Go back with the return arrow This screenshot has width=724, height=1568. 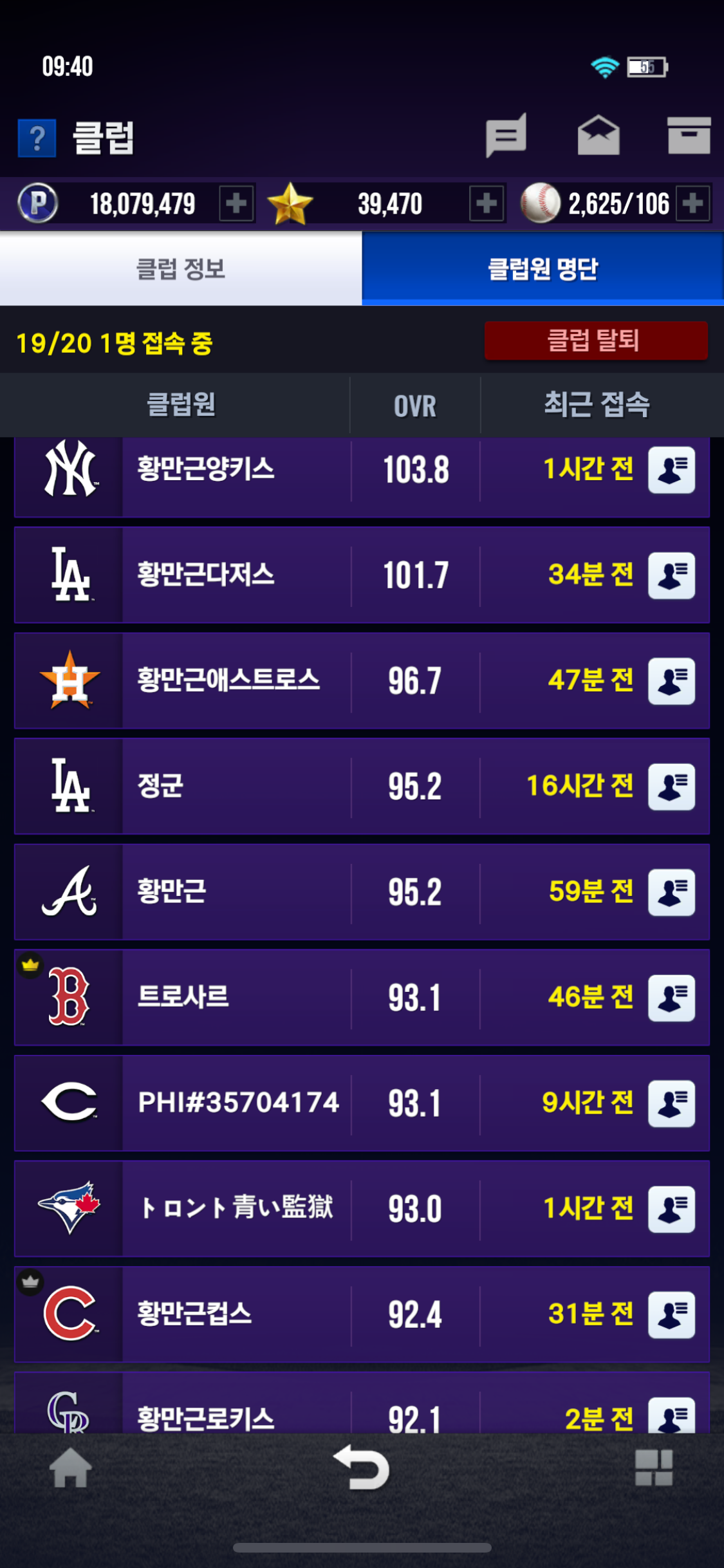(x=362, y=1468)
